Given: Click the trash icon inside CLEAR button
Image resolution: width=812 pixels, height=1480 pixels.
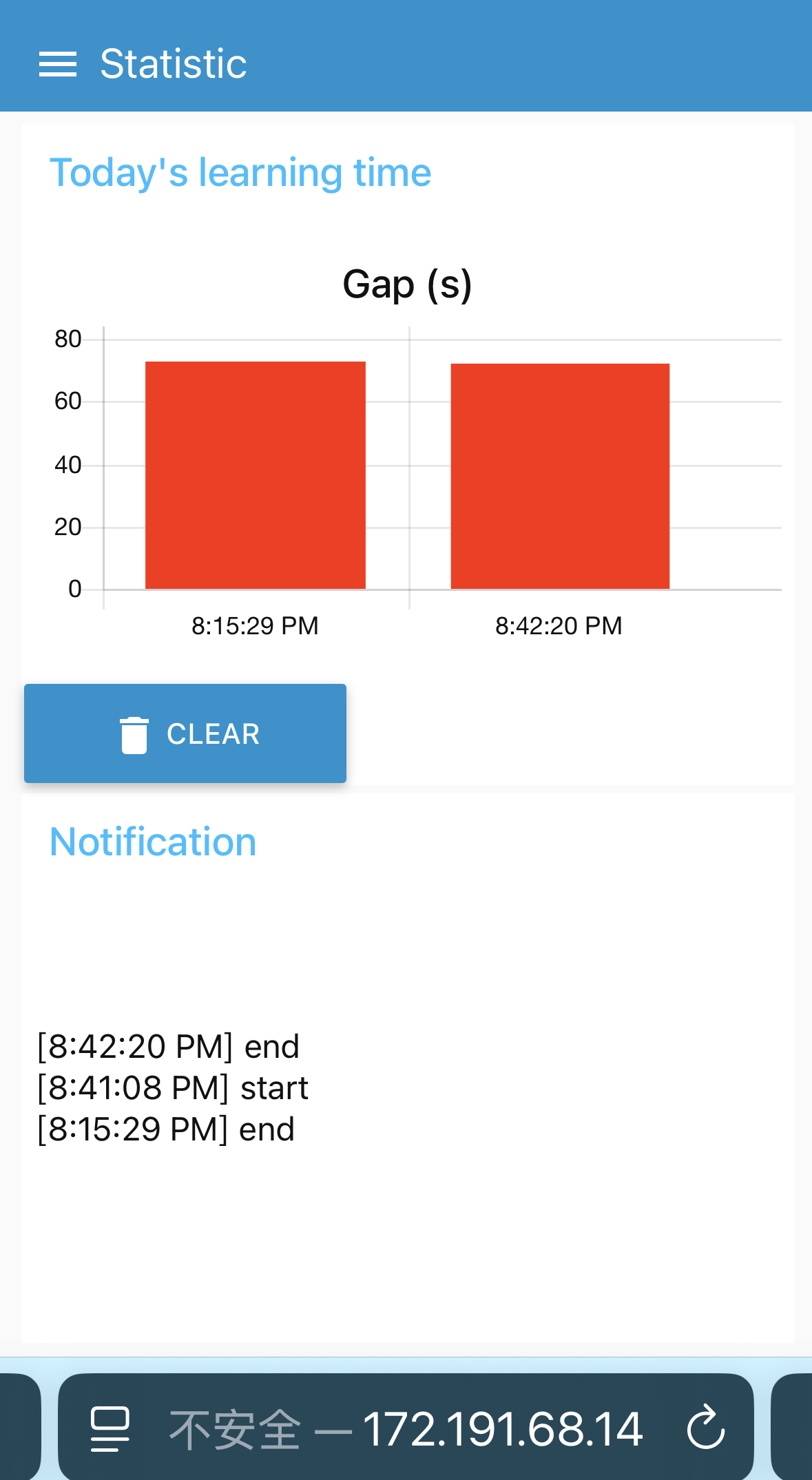Looking at the screenshot, I should 136,733.
